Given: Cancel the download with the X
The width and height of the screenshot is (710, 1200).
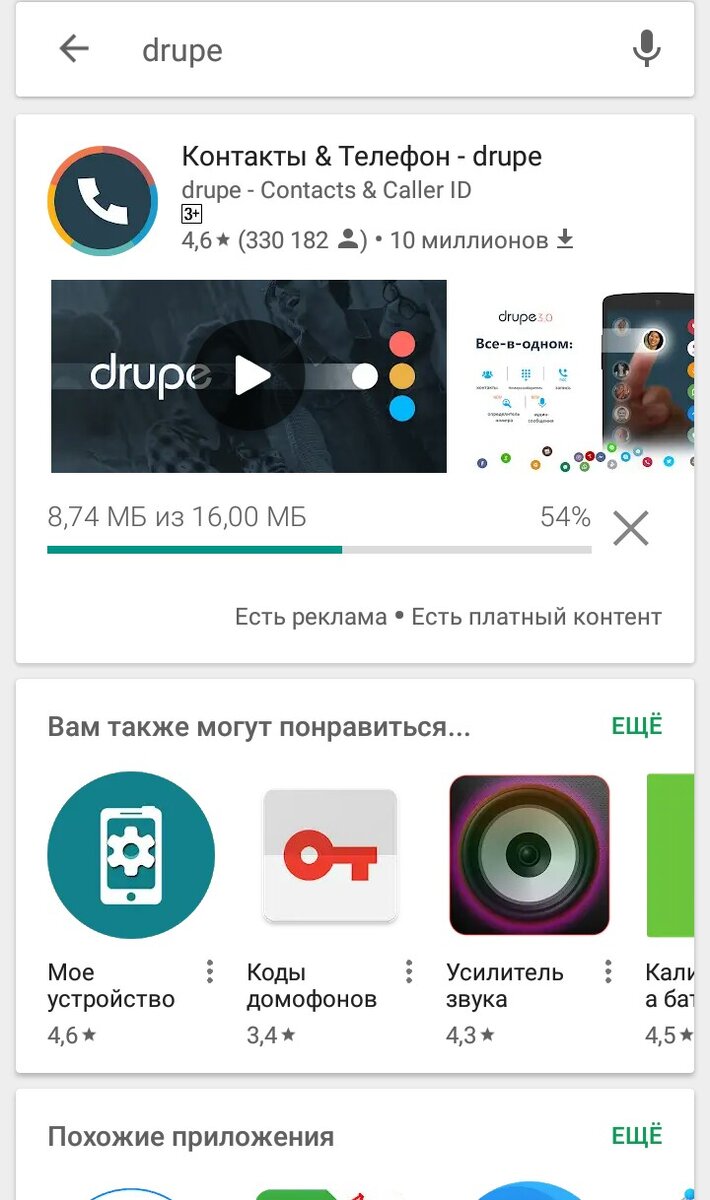Looking at the screenshot, I should point(631,528).
